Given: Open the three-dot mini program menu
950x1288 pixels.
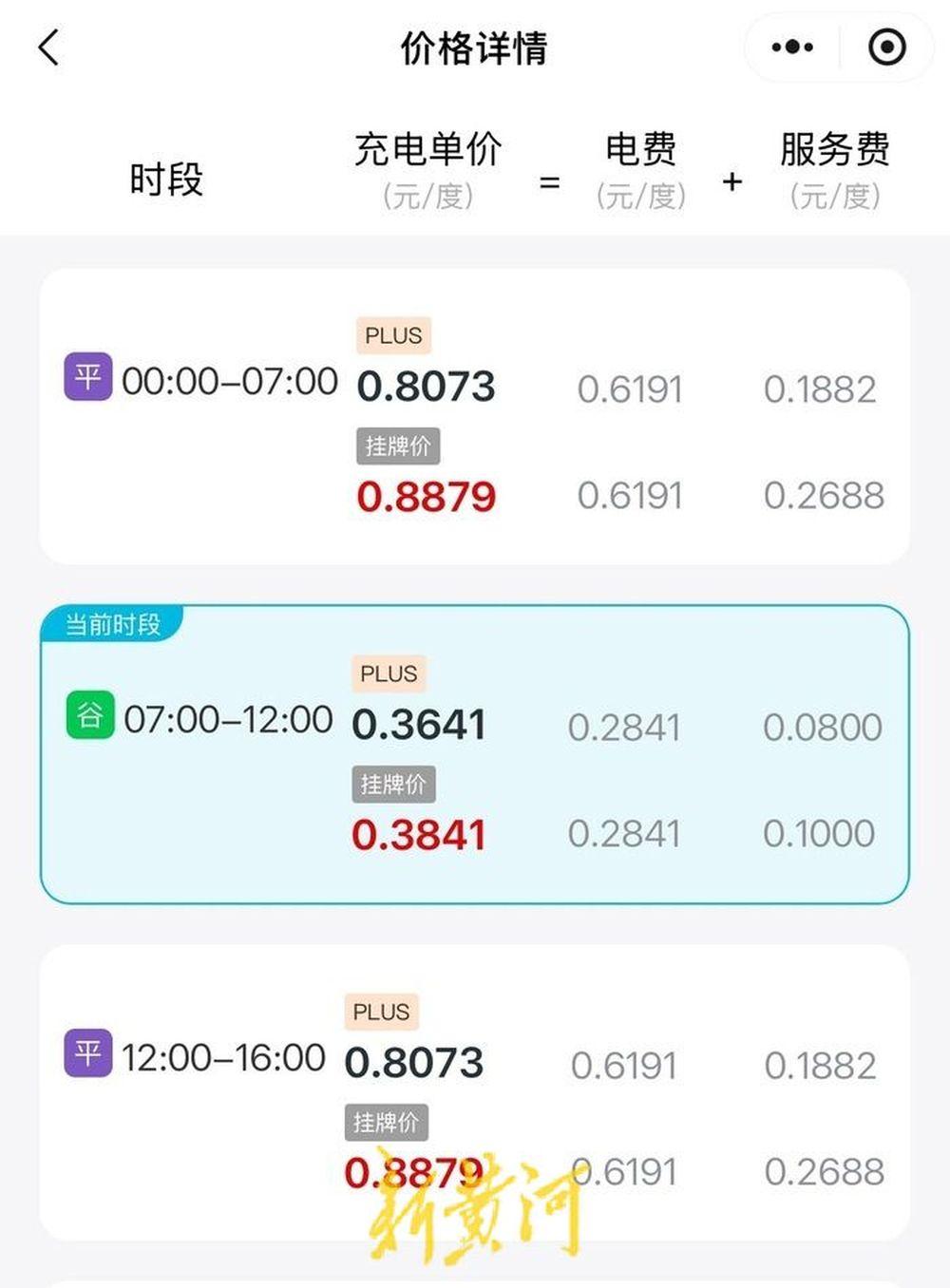Looking at the screenshot, I should [792, 47].
